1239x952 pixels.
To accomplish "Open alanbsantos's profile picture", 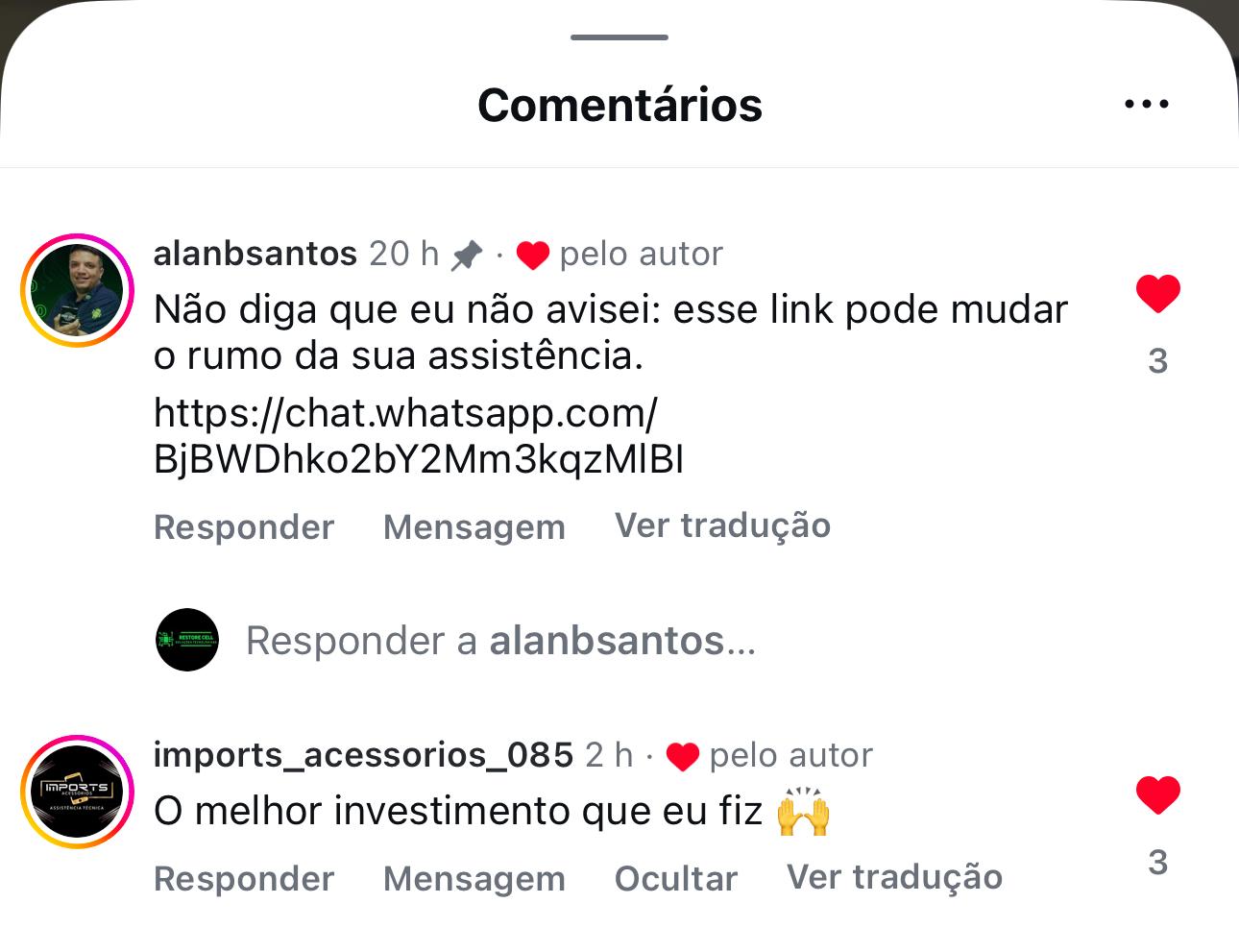I will click(x=78, y=290).
